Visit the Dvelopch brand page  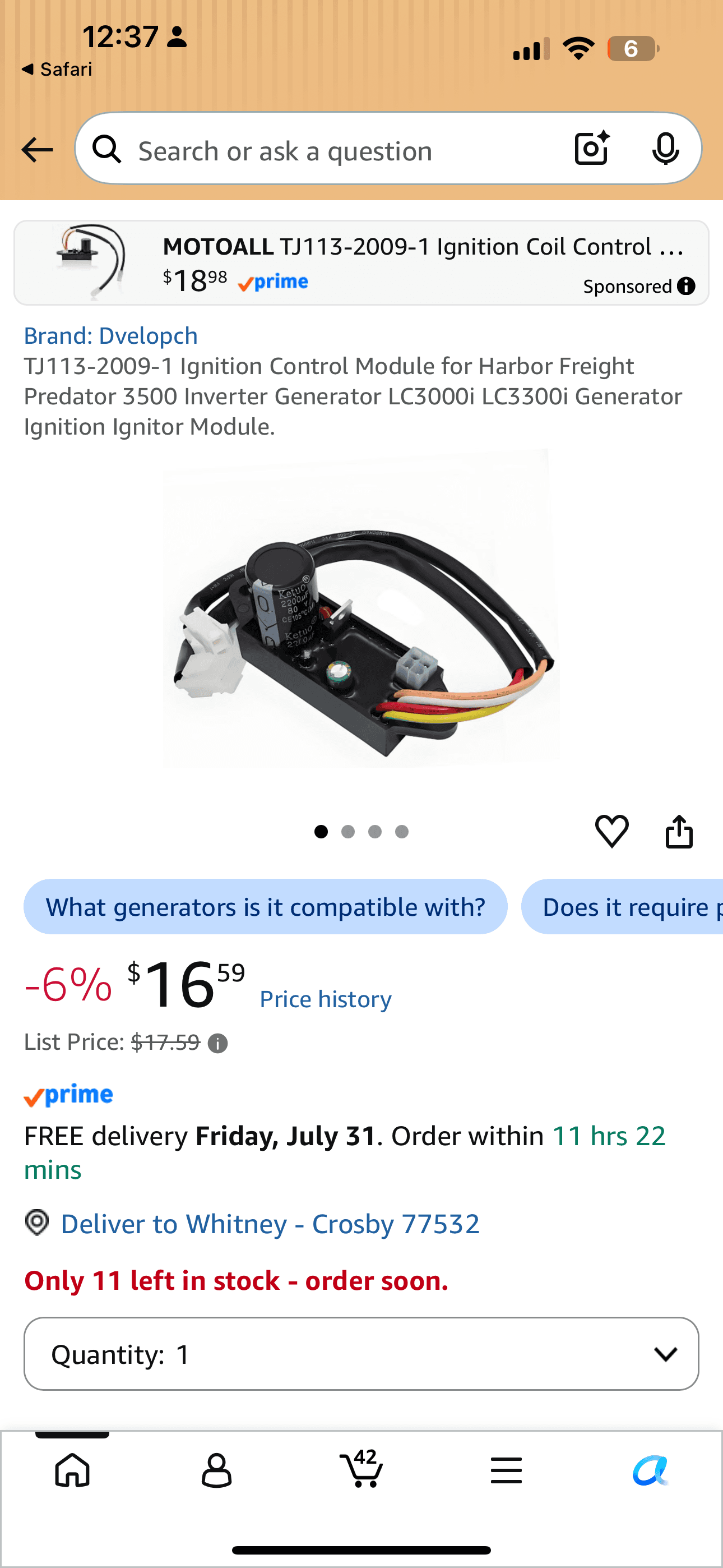(111, 335)
